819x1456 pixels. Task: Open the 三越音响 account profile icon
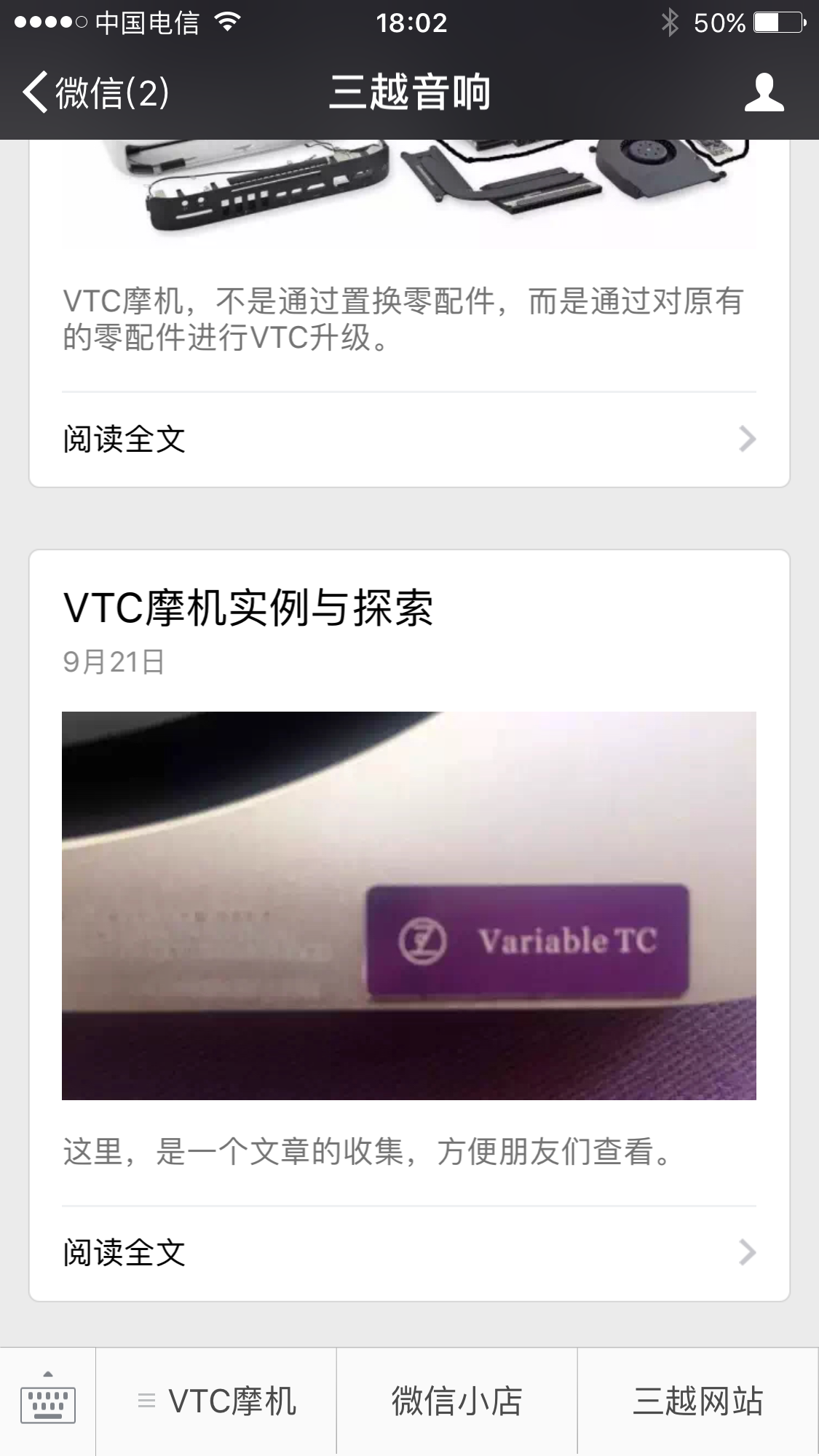(764, 93)
